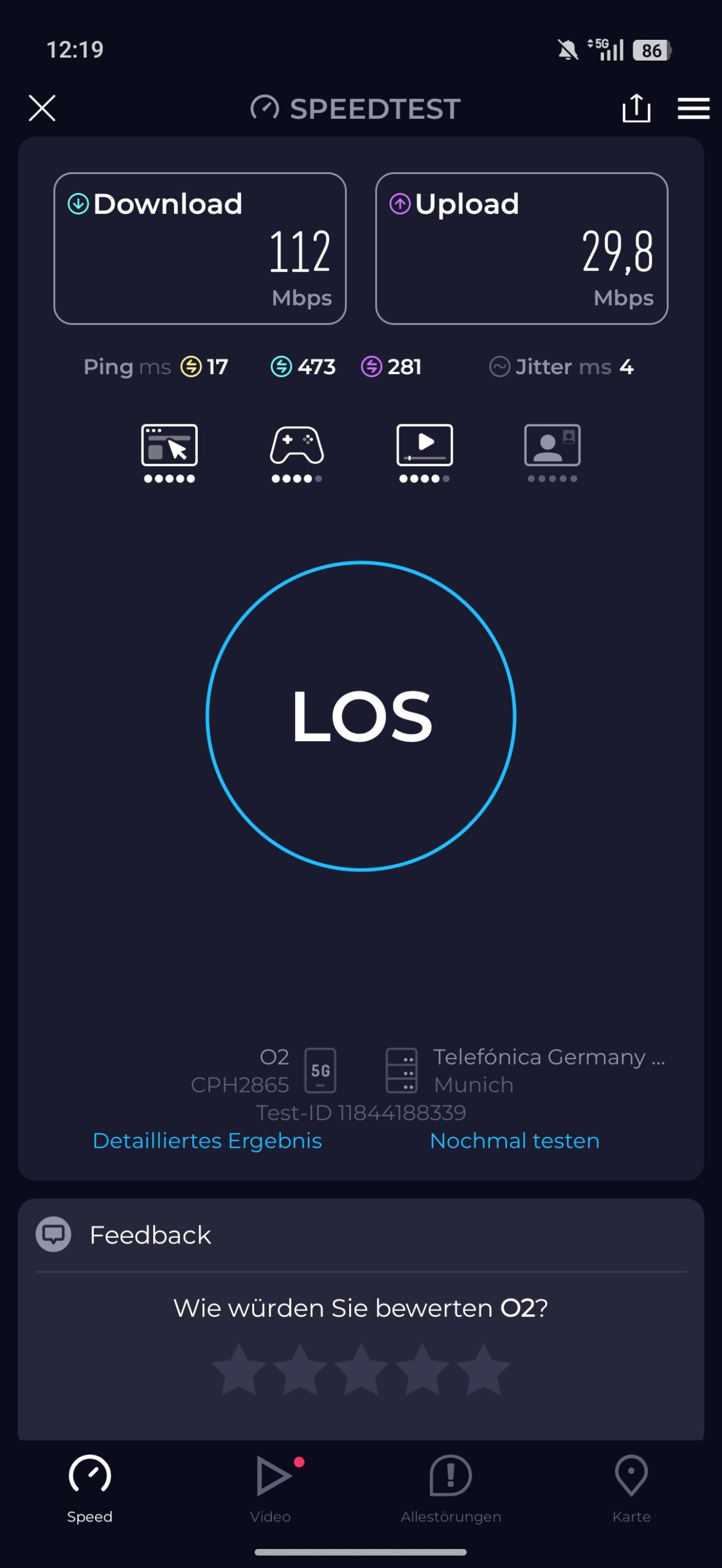Select the Speed tab
The height and width of the screenshot is (1568, 722).
90,1489
